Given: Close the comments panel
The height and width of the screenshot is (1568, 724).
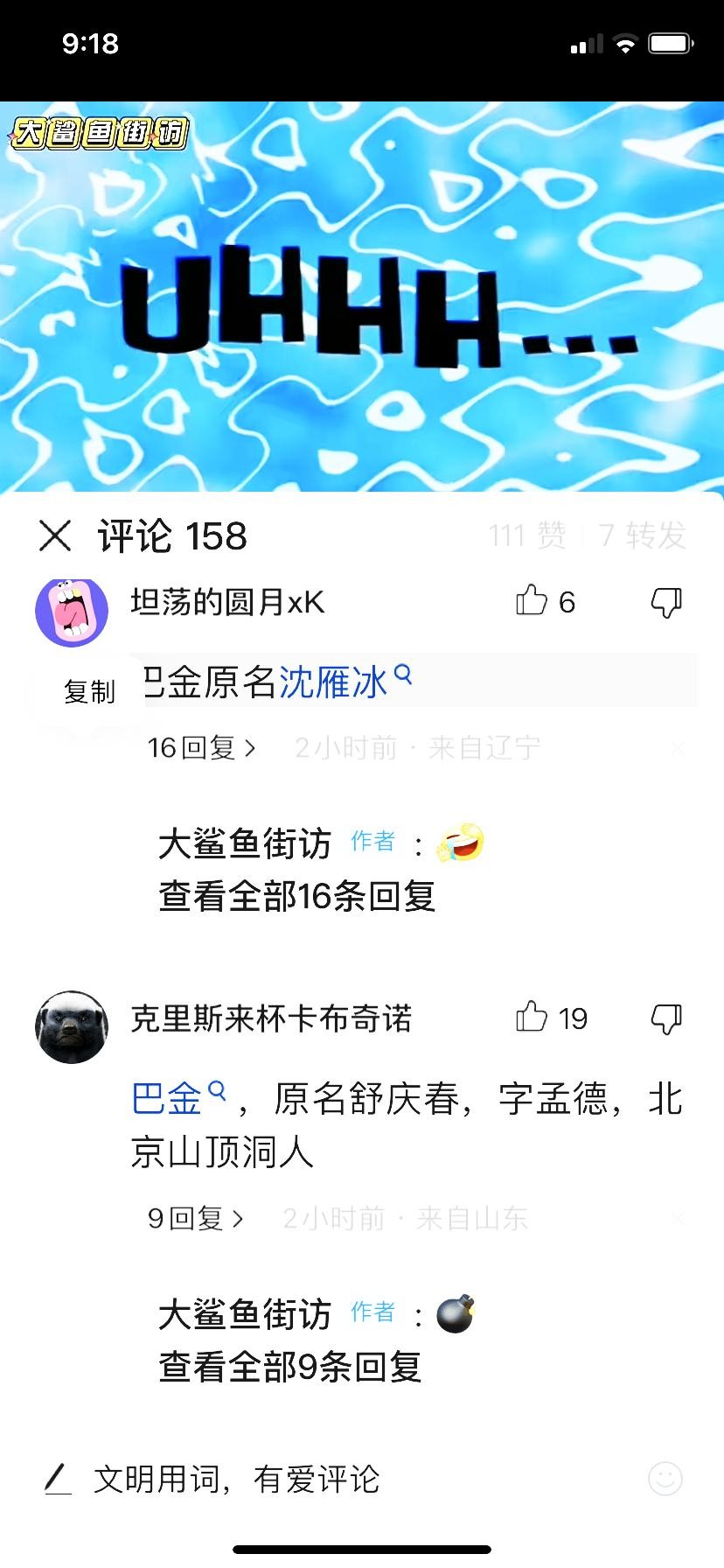Looking at the screenshot, I should [55, 535].
